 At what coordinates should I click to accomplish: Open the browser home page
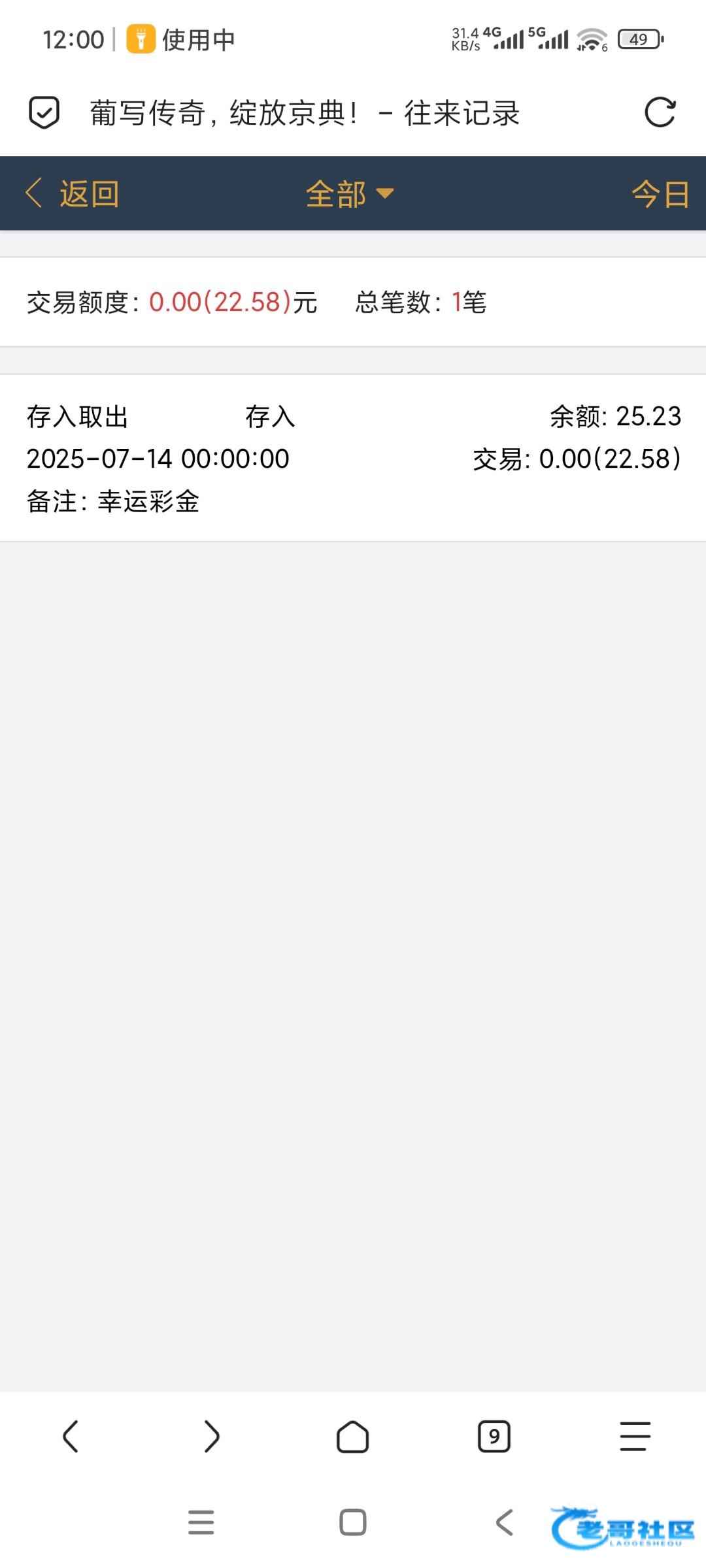(x=353, y=1437)
